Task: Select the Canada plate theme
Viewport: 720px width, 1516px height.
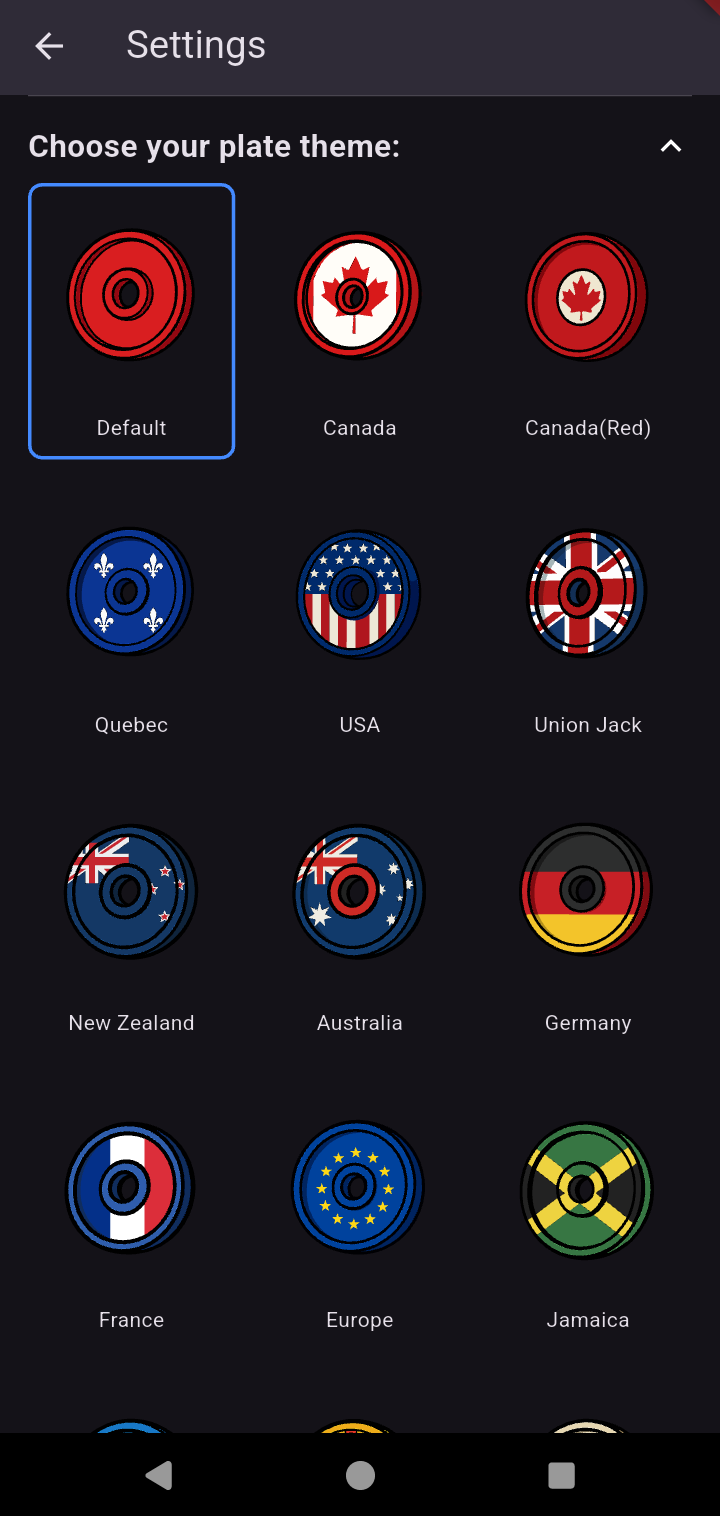Action: pyautogui.click(x=358, y=295)
